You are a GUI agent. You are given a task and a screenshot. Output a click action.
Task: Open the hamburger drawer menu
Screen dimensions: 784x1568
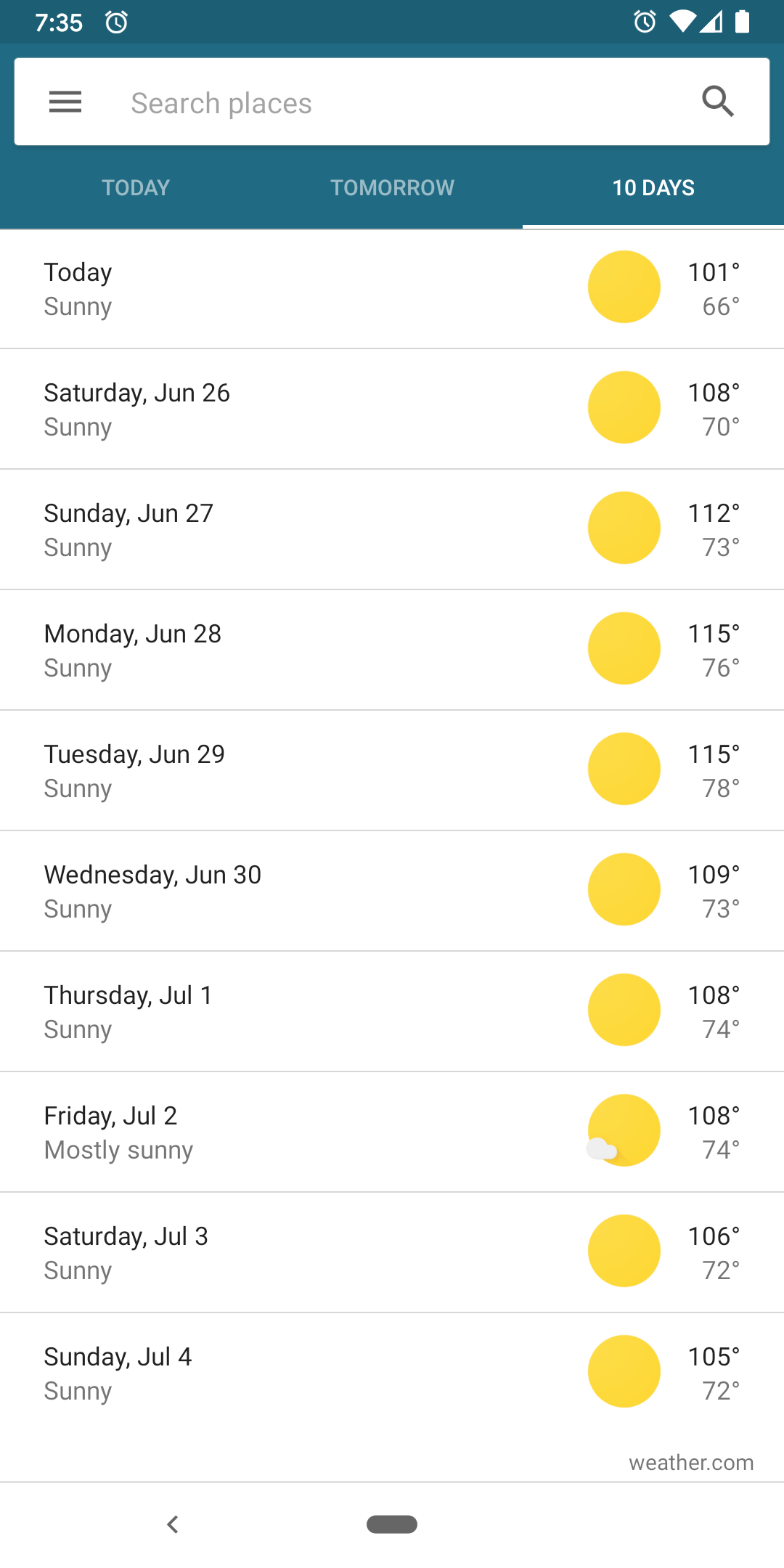pos(65,102)
